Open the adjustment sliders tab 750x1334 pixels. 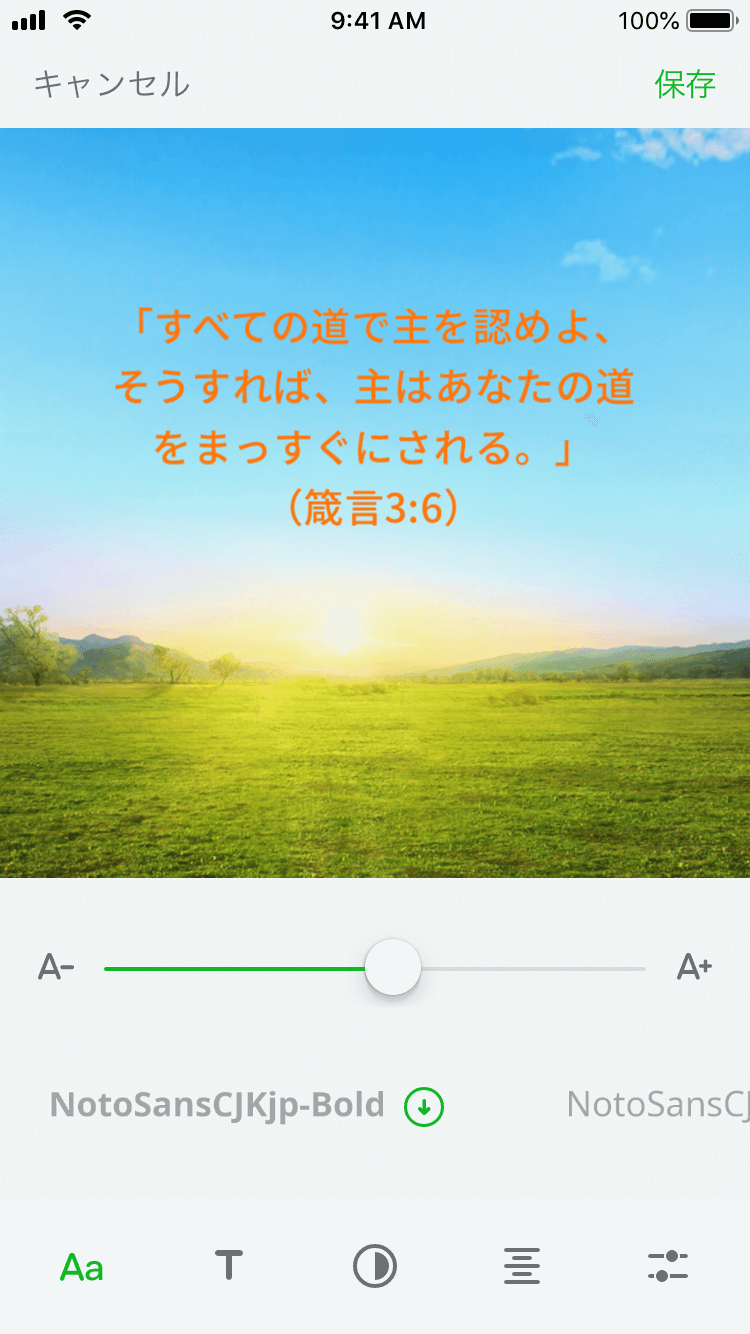pos(667,1266)
